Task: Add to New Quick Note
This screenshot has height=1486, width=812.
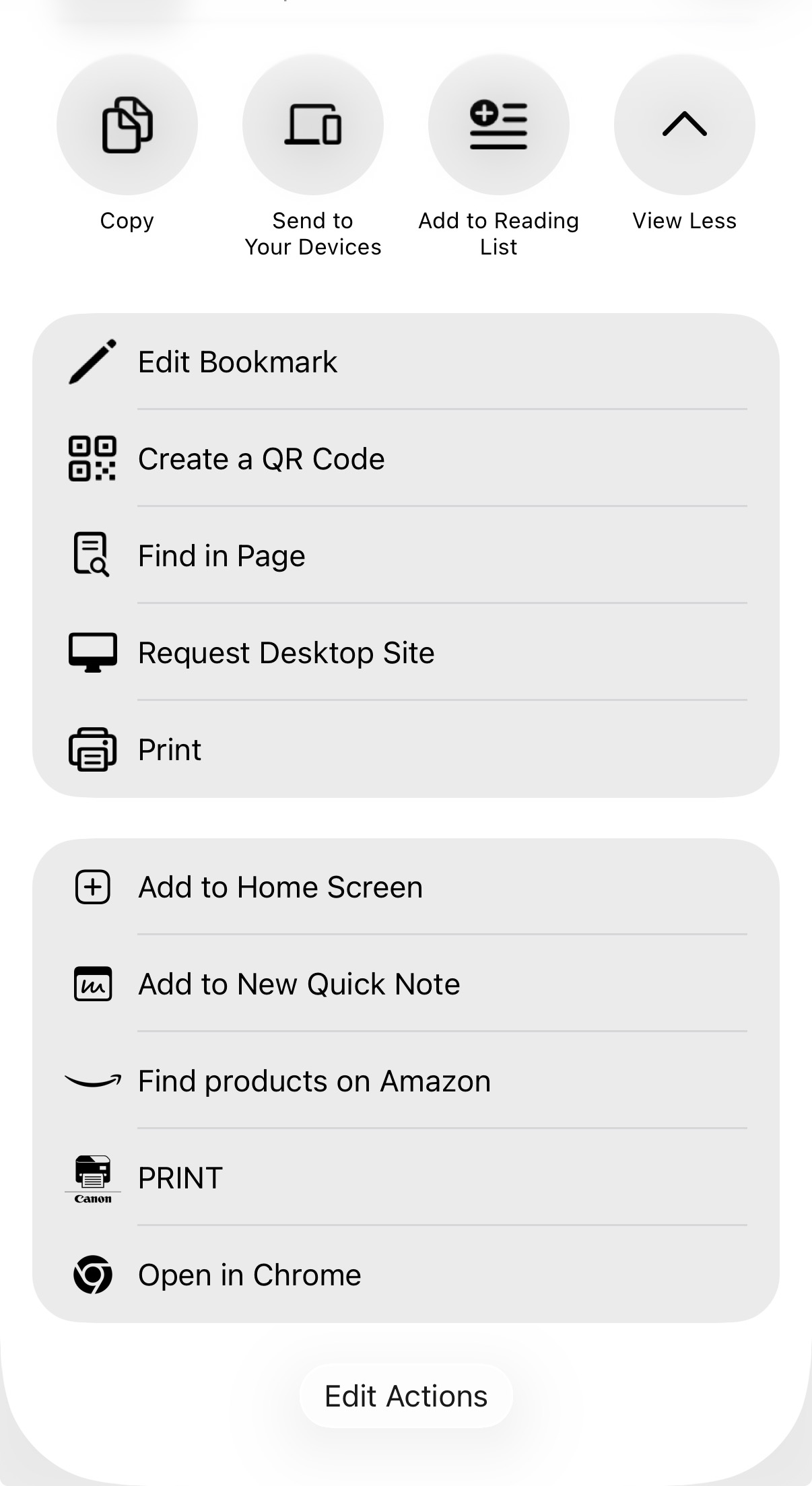Action: point(406,984)
